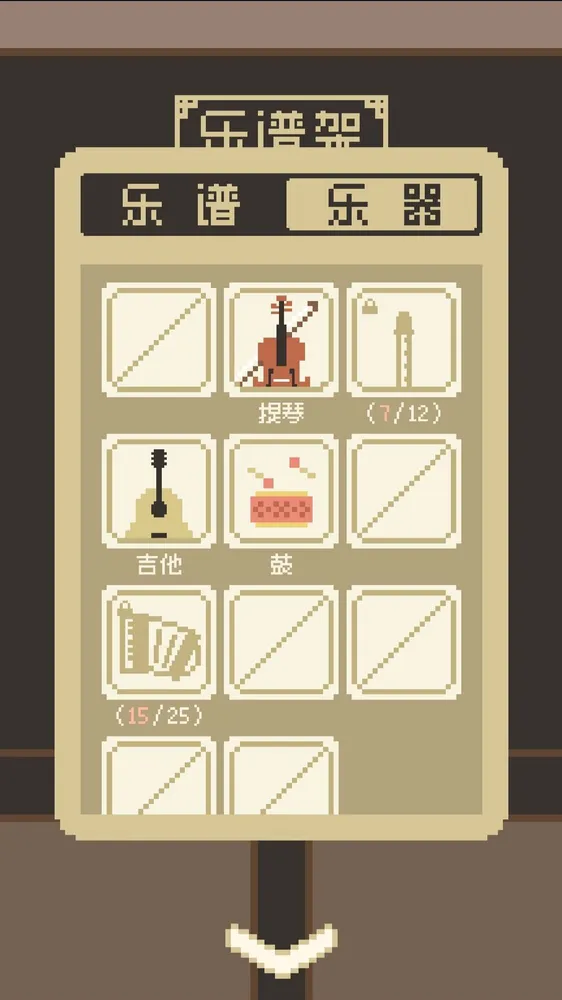The width and height of the screenshot is (562, 1000).
Task: Tap the down arrow below the stand
Action: click(281, 948)
